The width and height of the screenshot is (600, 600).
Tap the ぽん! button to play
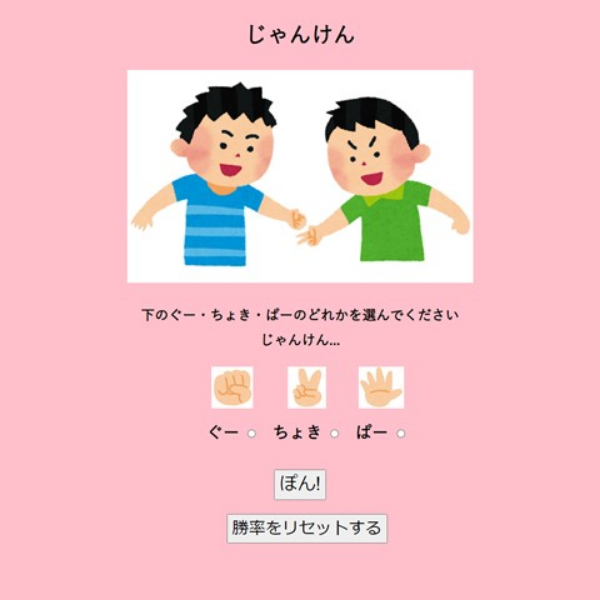tap(300, 484)
